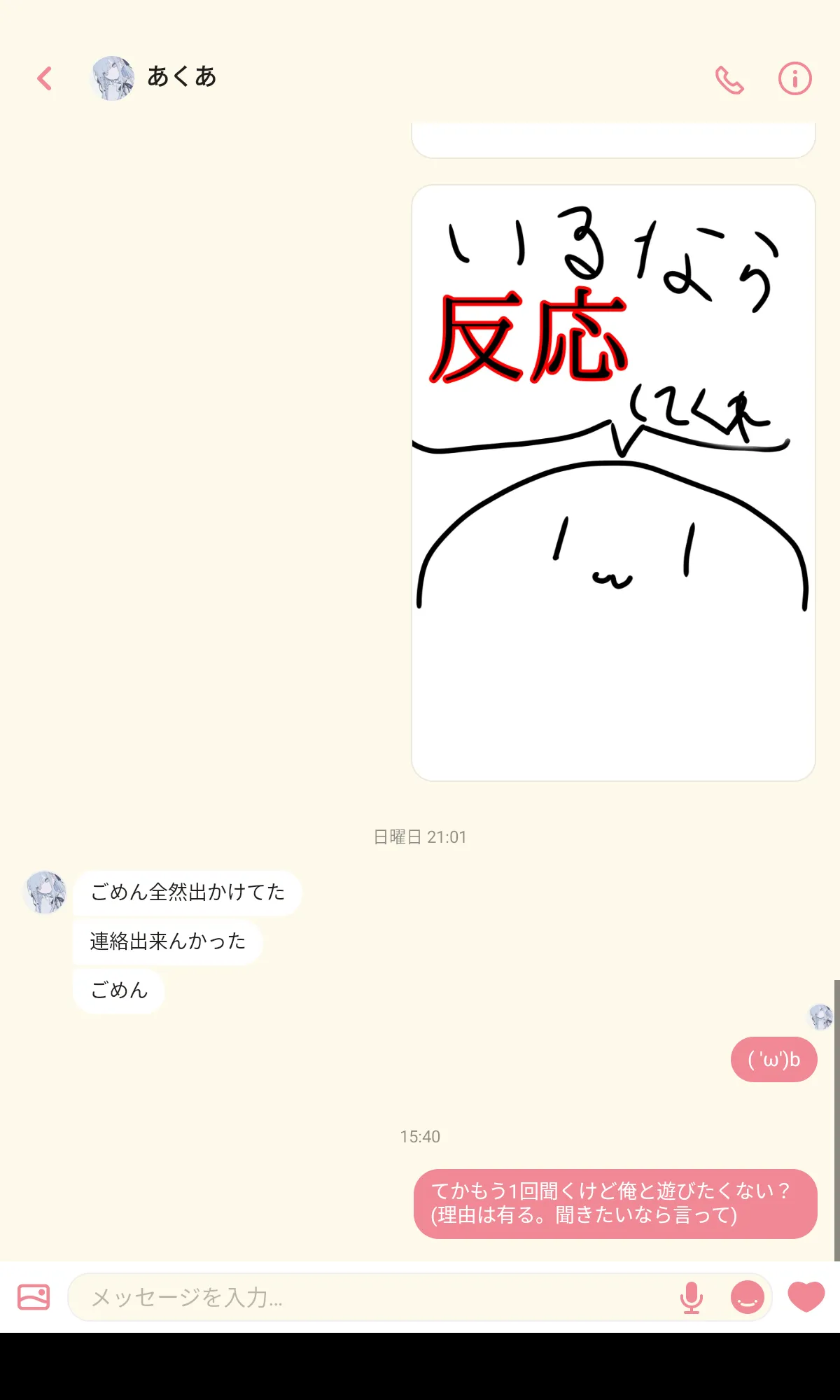Attach a photo using the image icon
The height and width of the screenshot is (1400, 840).
[x=34, y=1297]
